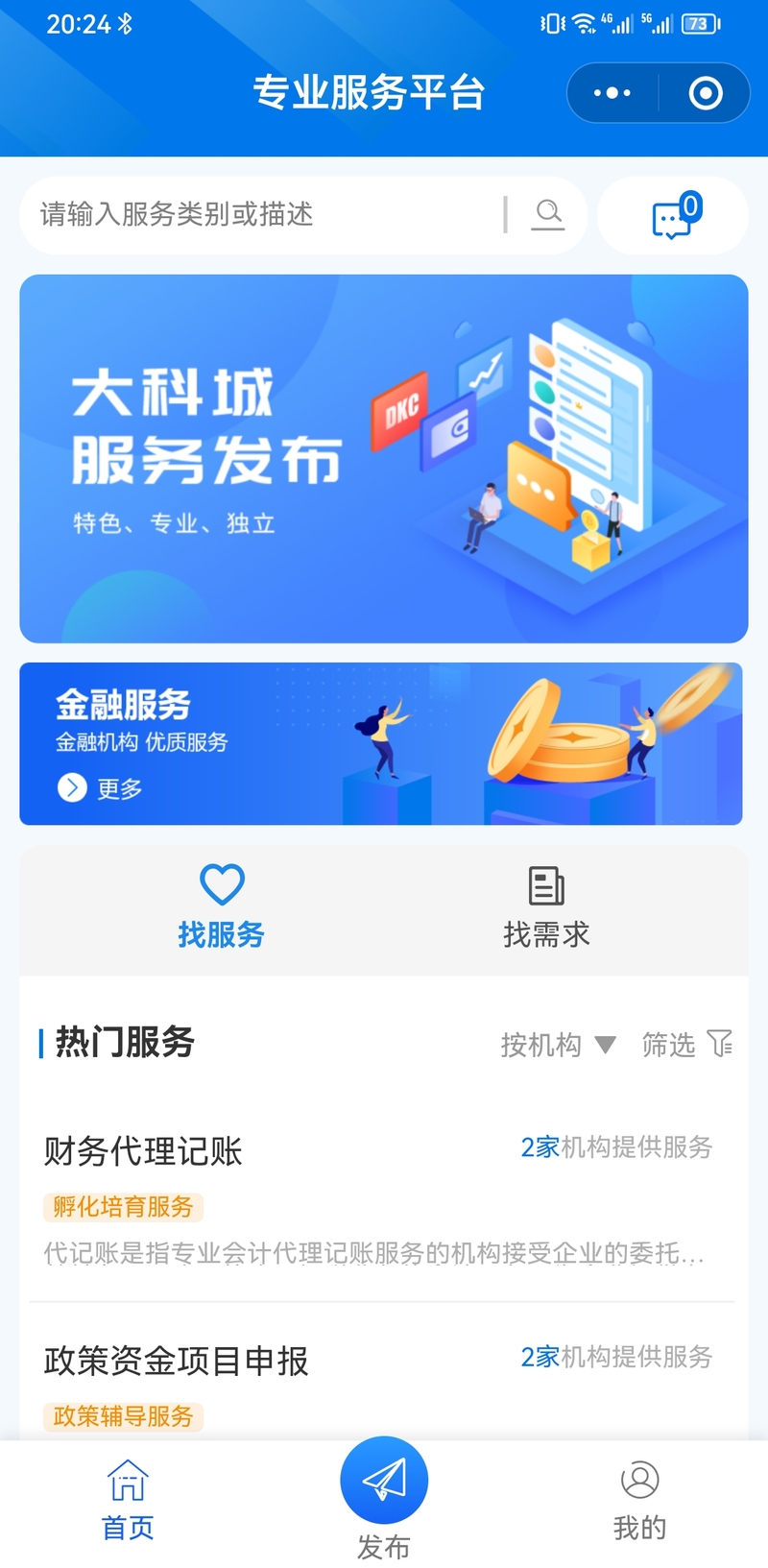Go to the 首页 tab
768x1568 pixels.
coord(128,1500)
